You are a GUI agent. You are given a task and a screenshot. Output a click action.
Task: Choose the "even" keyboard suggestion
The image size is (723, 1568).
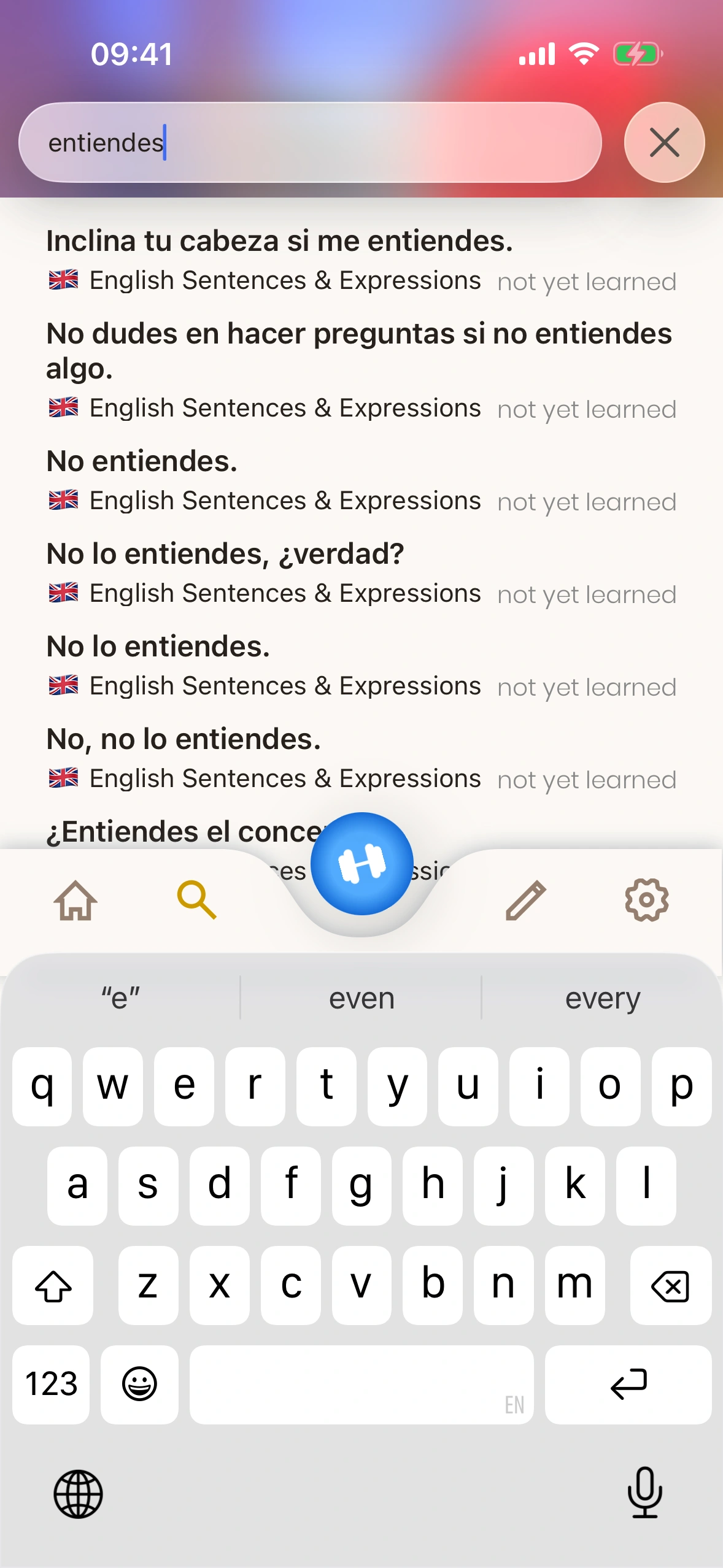(x=361, y=999)
